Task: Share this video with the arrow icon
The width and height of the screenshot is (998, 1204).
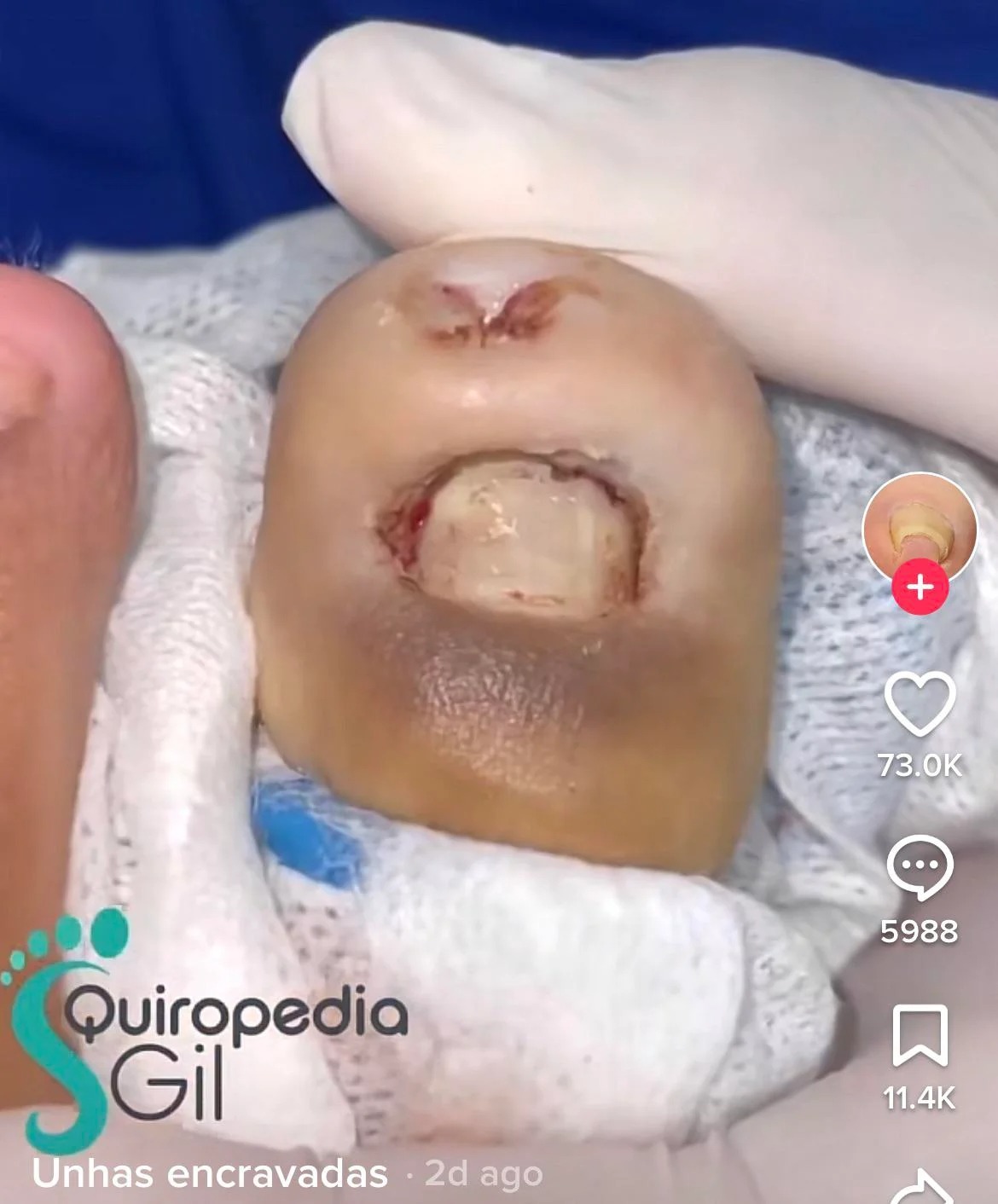Action: point(920,1189)
